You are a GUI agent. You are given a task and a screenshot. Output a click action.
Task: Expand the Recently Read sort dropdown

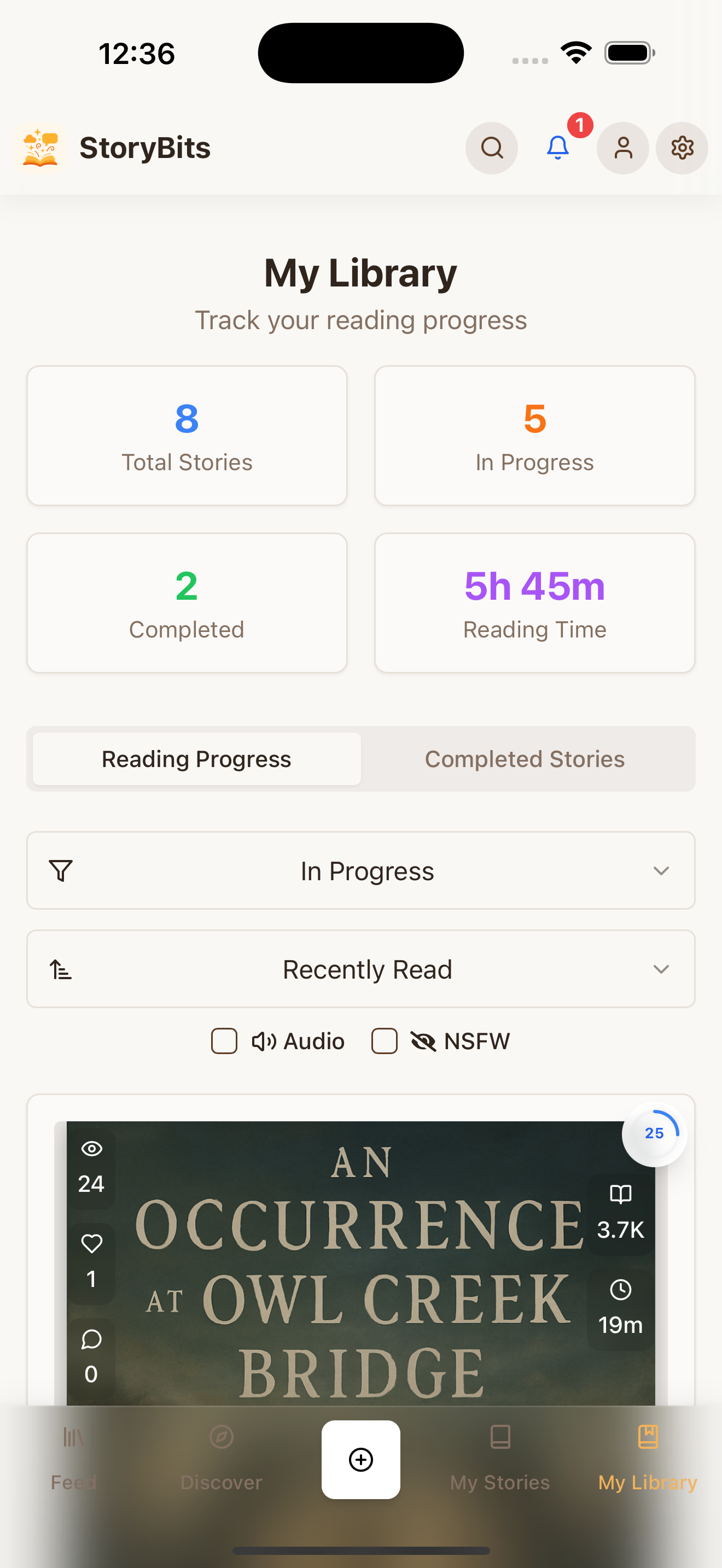click(361, 969)
